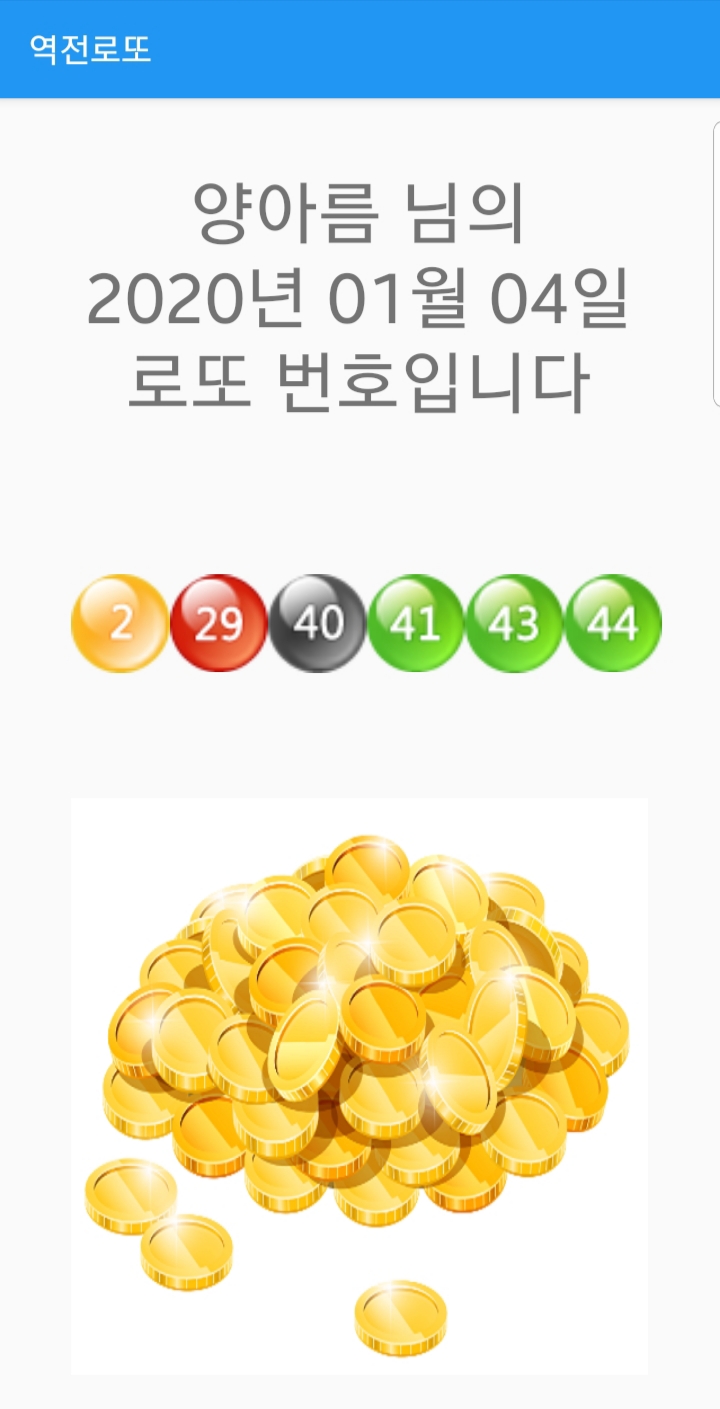Select the gray lotto ball numbered 40

pyautogui.click(x=316, y=623)
